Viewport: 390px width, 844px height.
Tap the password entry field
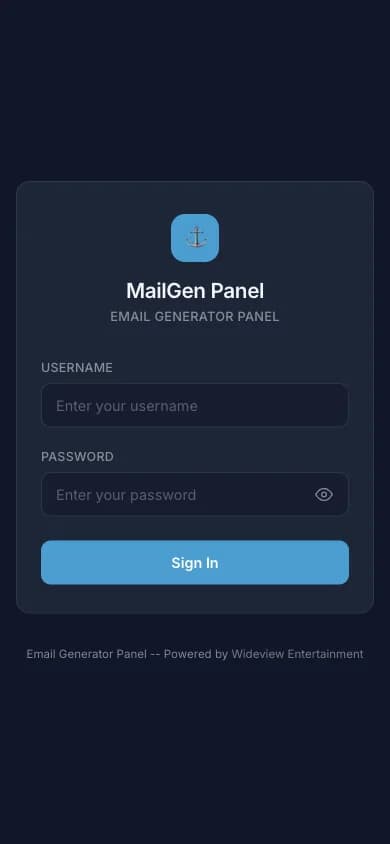pos(195,495)
